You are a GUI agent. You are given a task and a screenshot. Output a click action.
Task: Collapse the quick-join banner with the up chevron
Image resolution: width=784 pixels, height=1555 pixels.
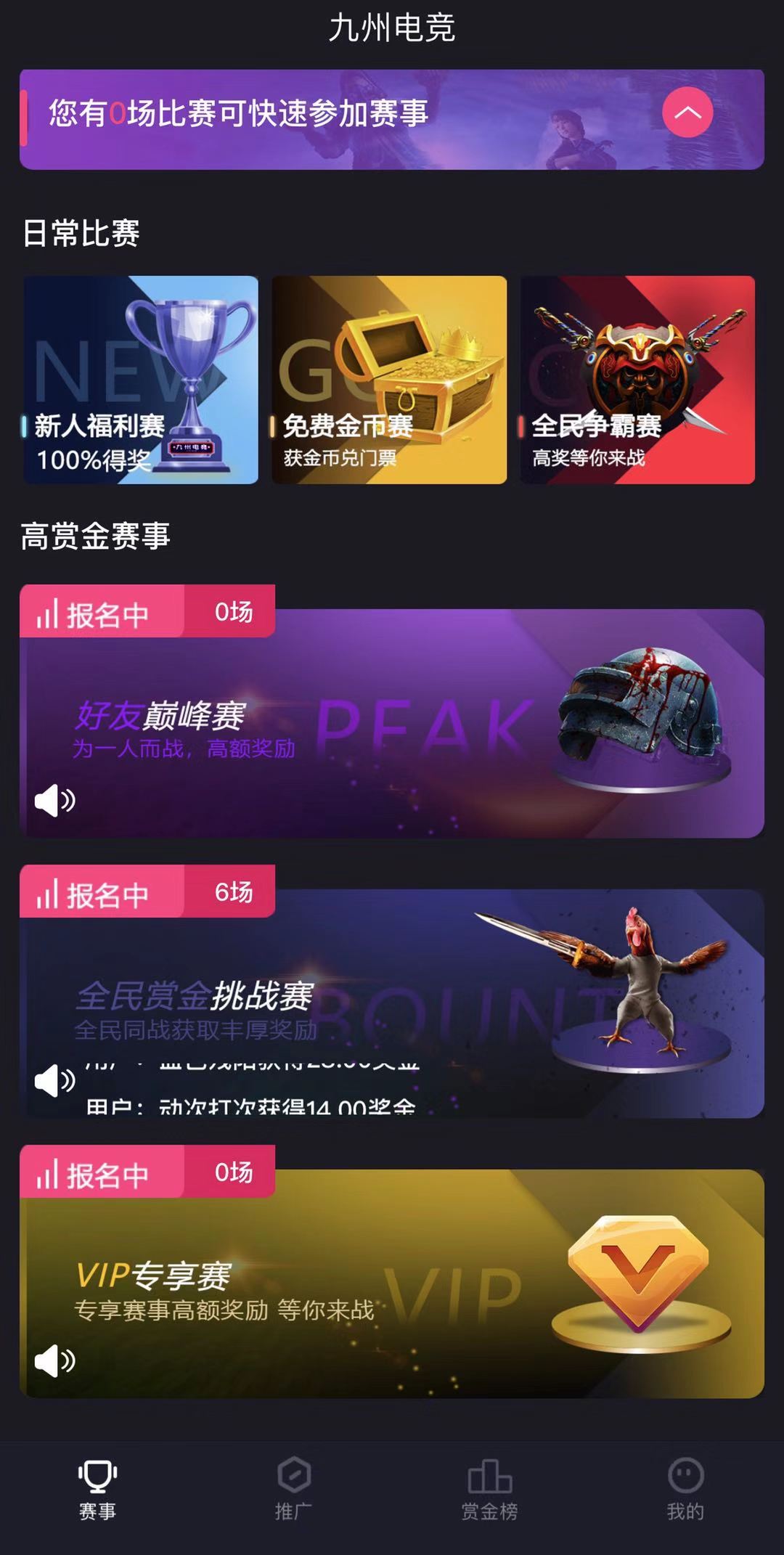(x=687, y=113)
